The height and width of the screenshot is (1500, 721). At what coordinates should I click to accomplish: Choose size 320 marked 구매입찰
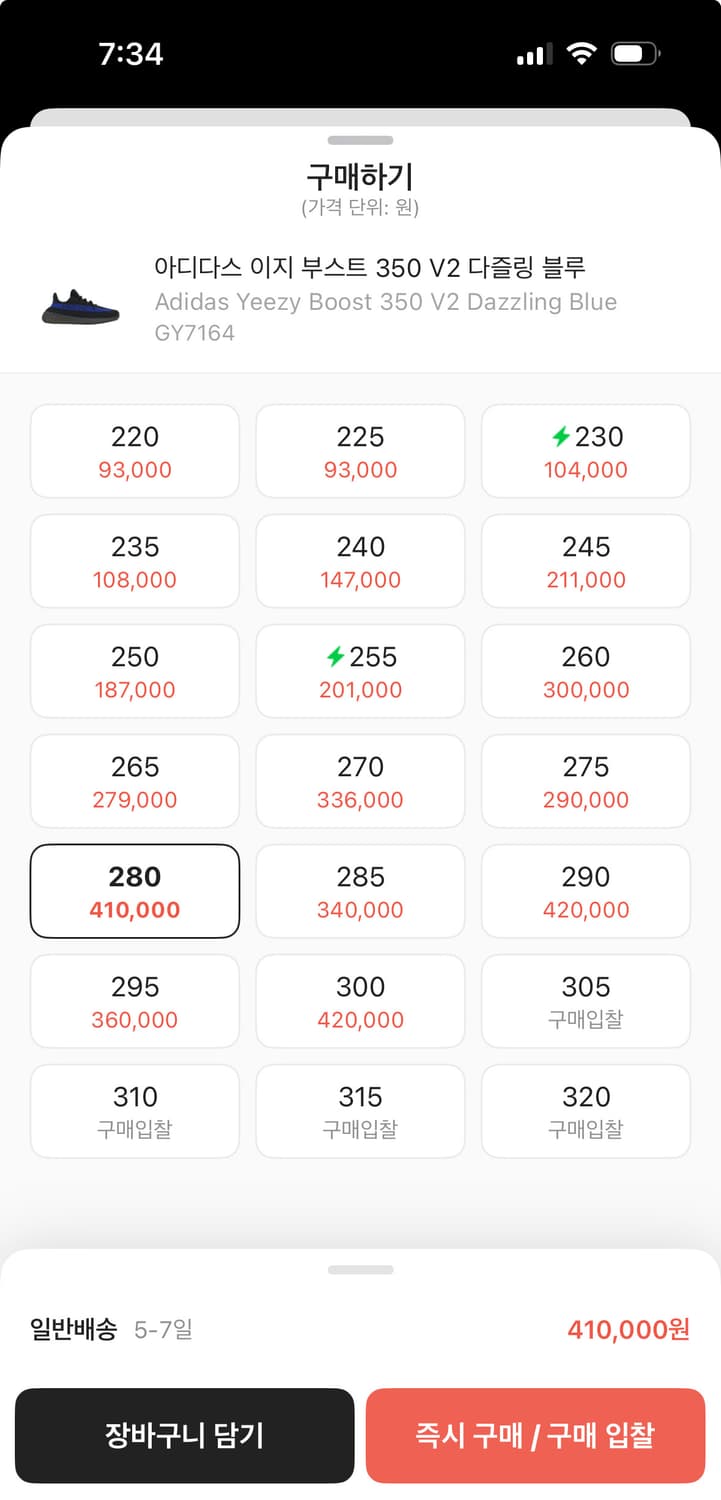585,1111
